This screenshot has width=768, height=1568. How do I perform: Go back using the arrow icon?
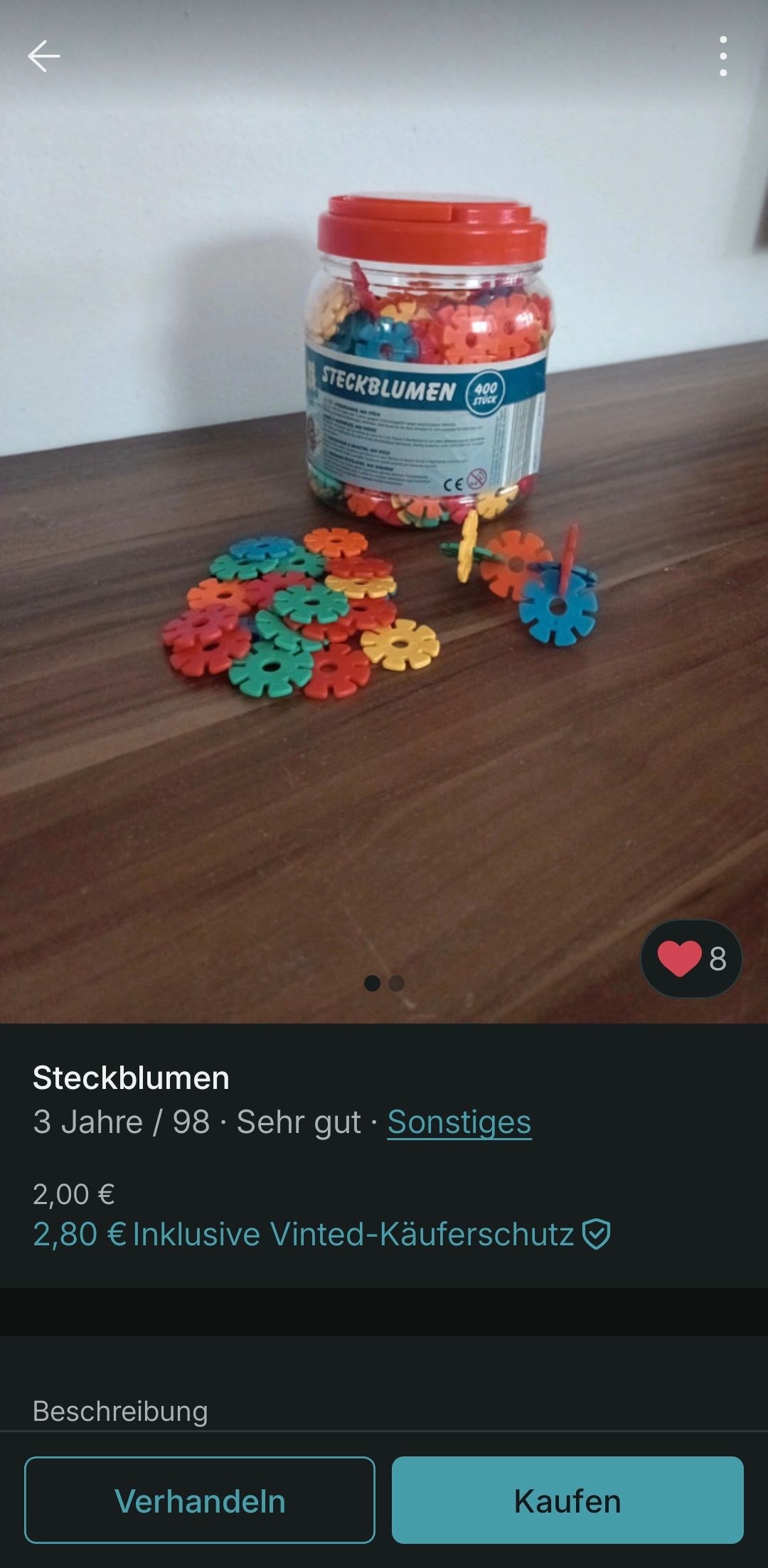(x=44, y=56)
